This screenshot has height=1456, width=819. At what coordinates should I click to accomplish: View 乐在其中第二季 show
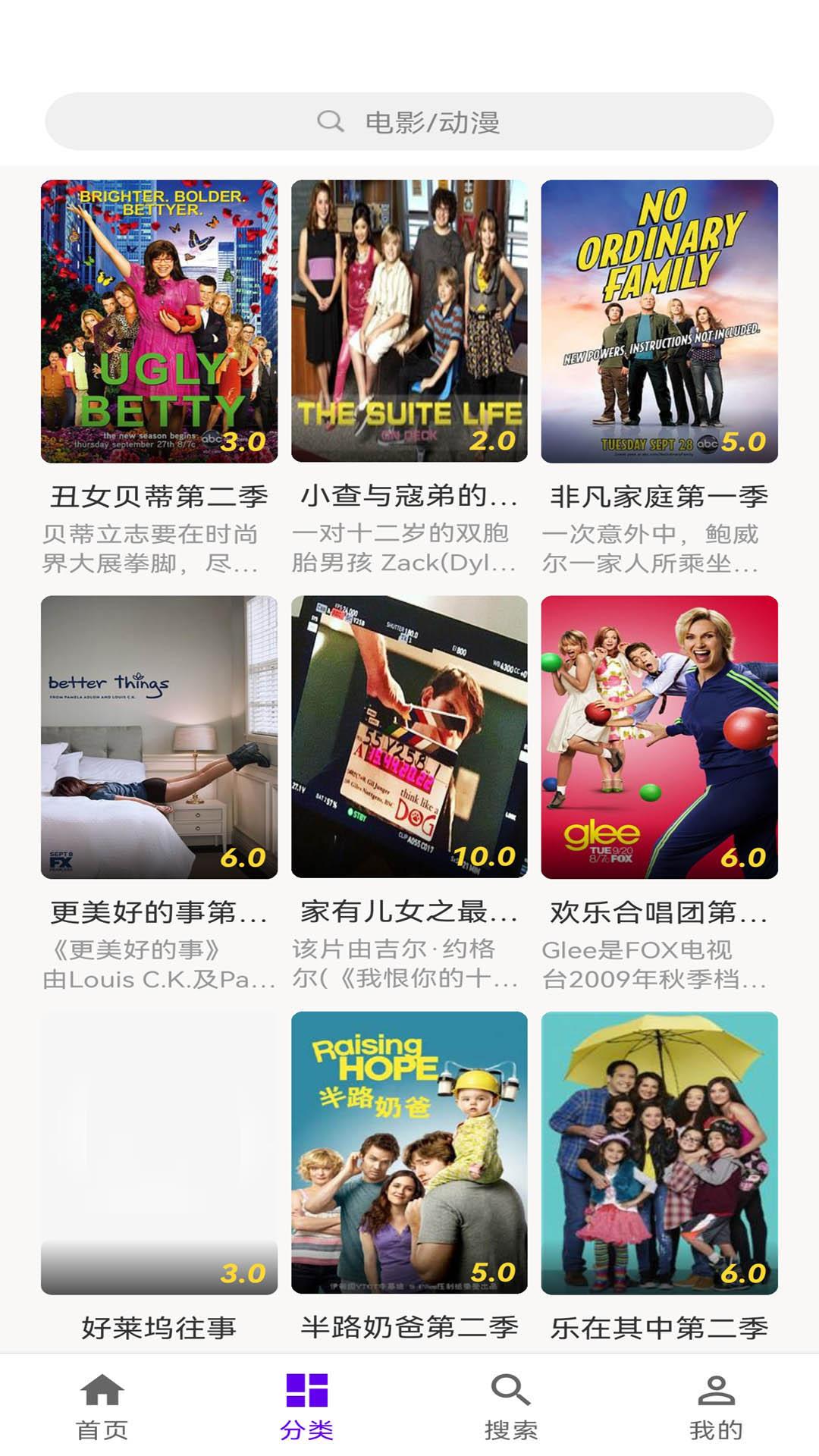pos(659,1153)
